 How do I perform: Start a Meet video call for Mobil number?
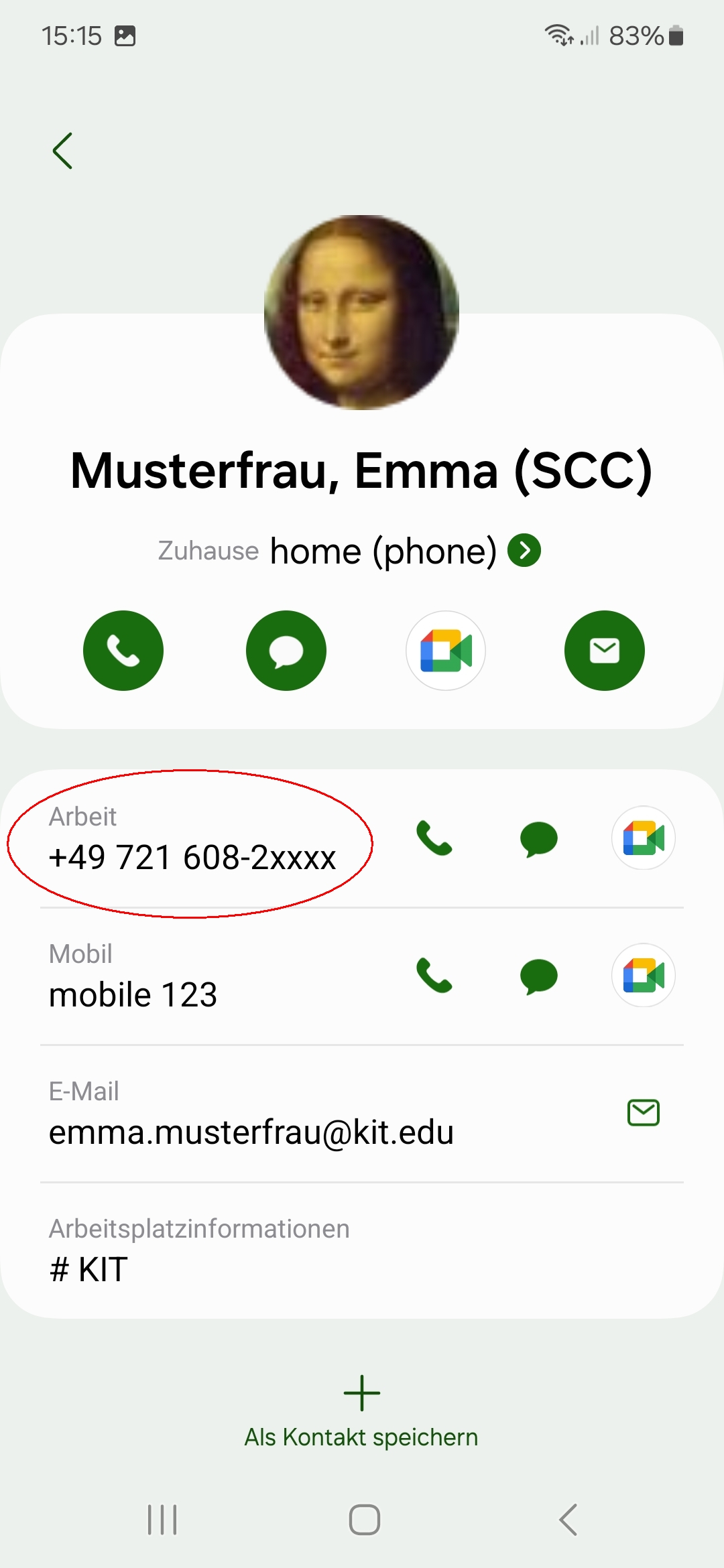644,976
